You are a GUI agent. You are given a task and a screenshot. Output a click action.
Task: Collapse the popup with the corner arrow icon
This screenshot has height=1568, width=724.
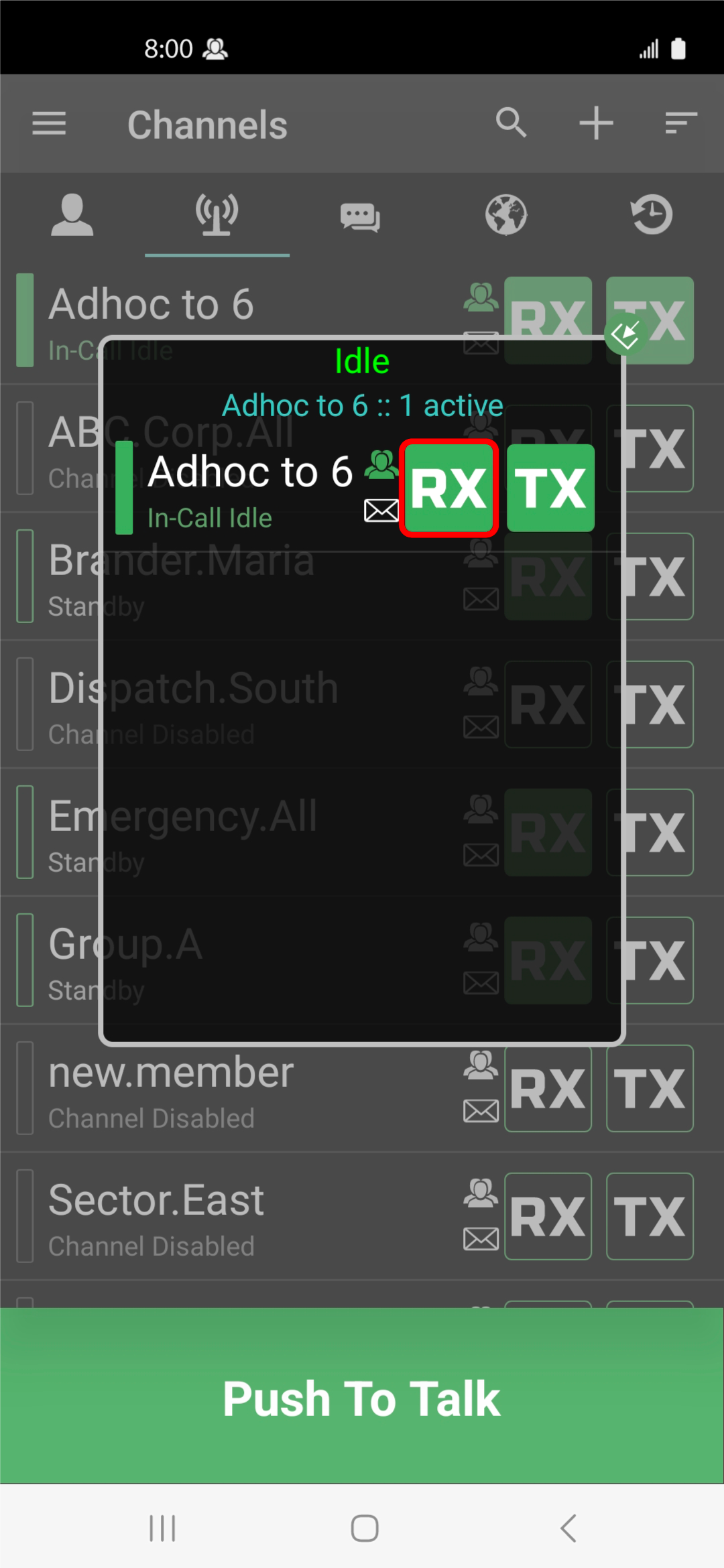coord(625,335)
